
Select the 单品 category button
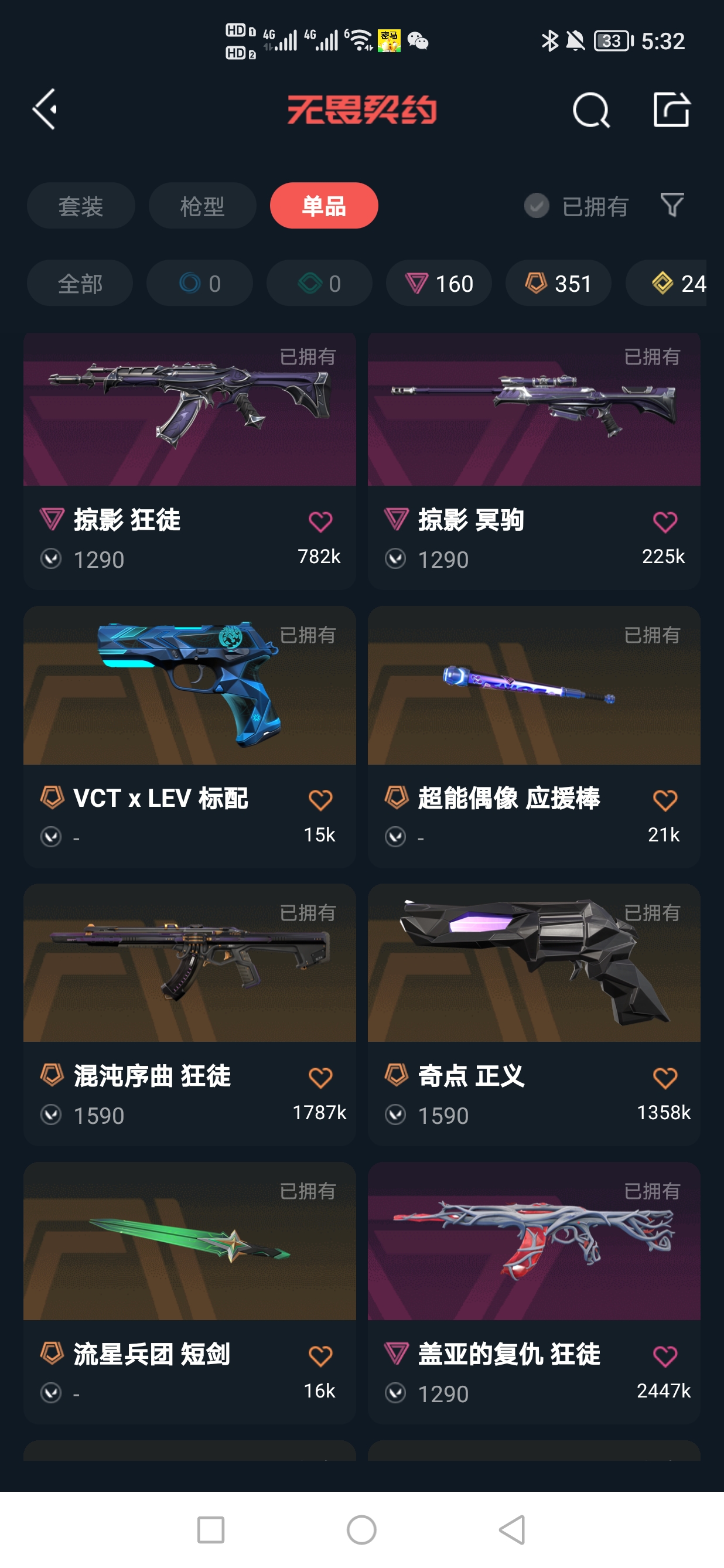(x=324, y=206)
